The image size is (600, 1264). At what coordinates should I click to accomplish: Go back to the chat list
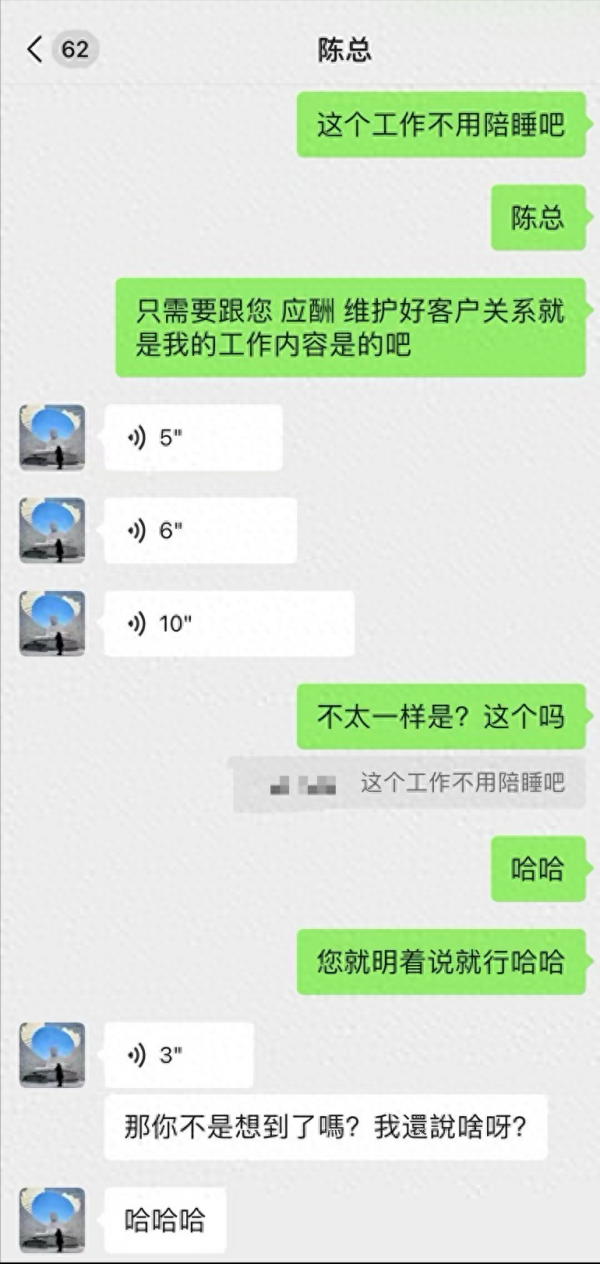pyautogui.click(x=36, y=50)
